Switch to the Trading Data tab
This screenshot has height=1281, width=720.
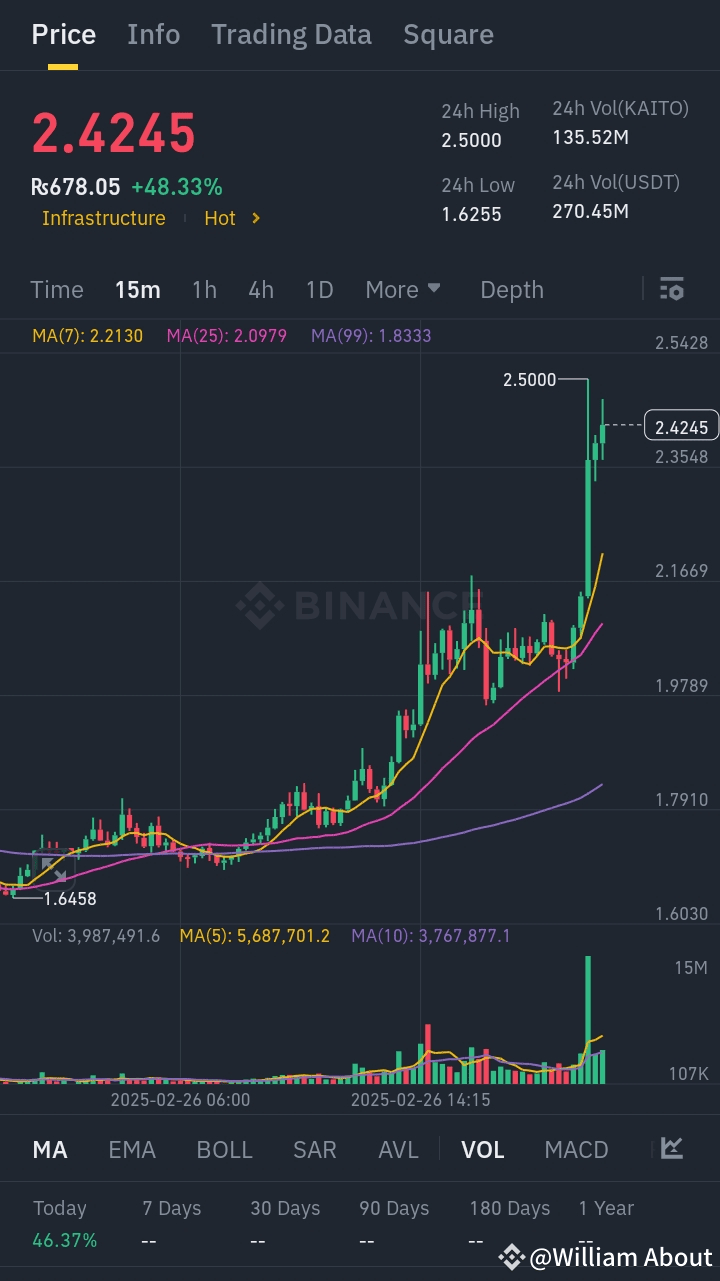click(291, 34)
